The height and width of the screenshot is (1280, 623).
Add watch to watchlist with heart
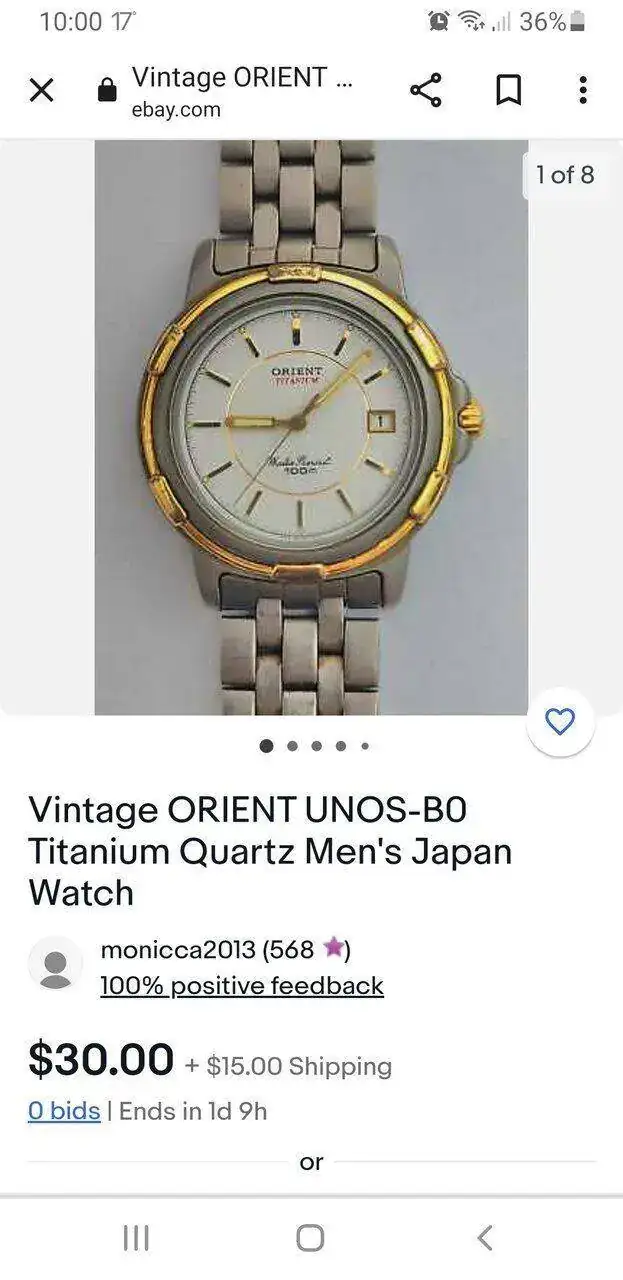point(560,721)
